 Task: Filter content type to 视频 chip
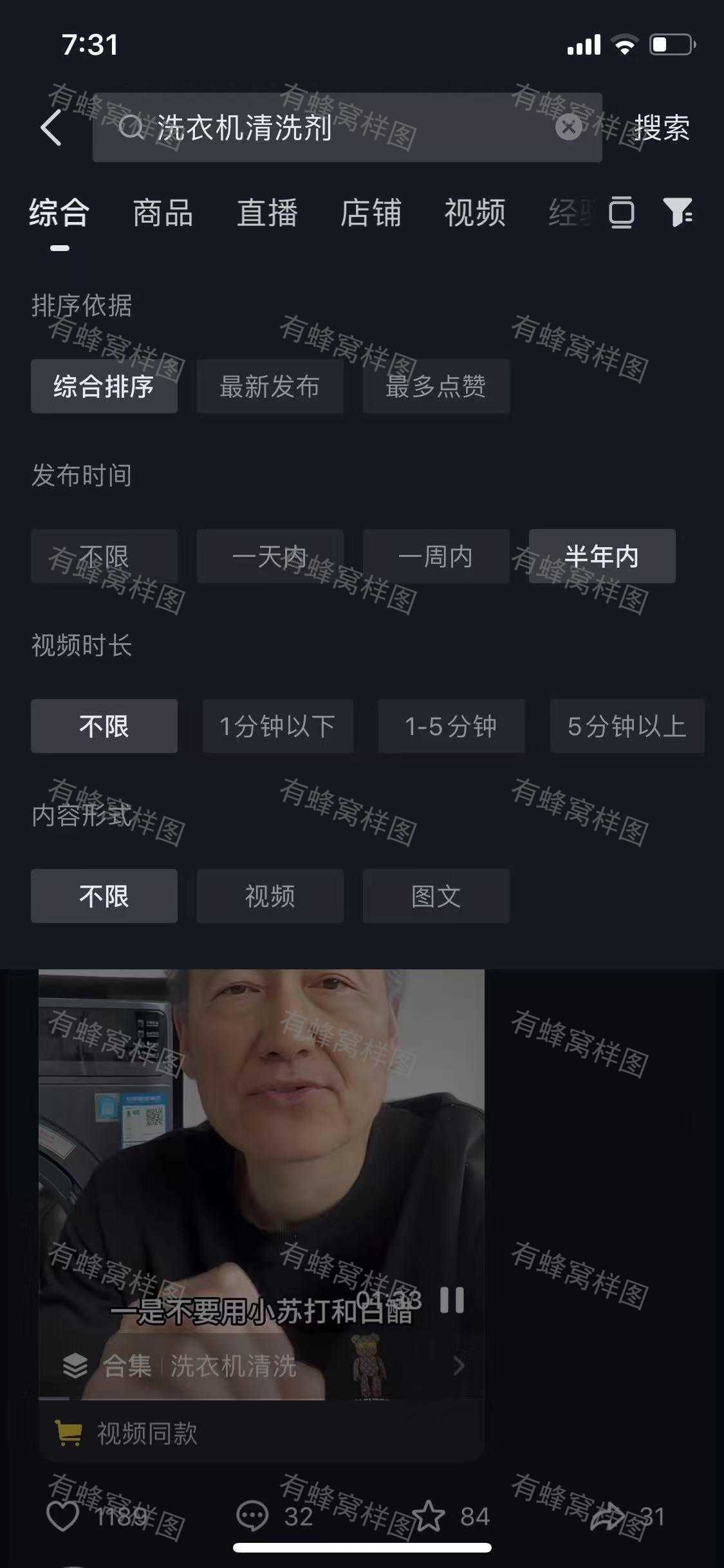pos(270,896)
